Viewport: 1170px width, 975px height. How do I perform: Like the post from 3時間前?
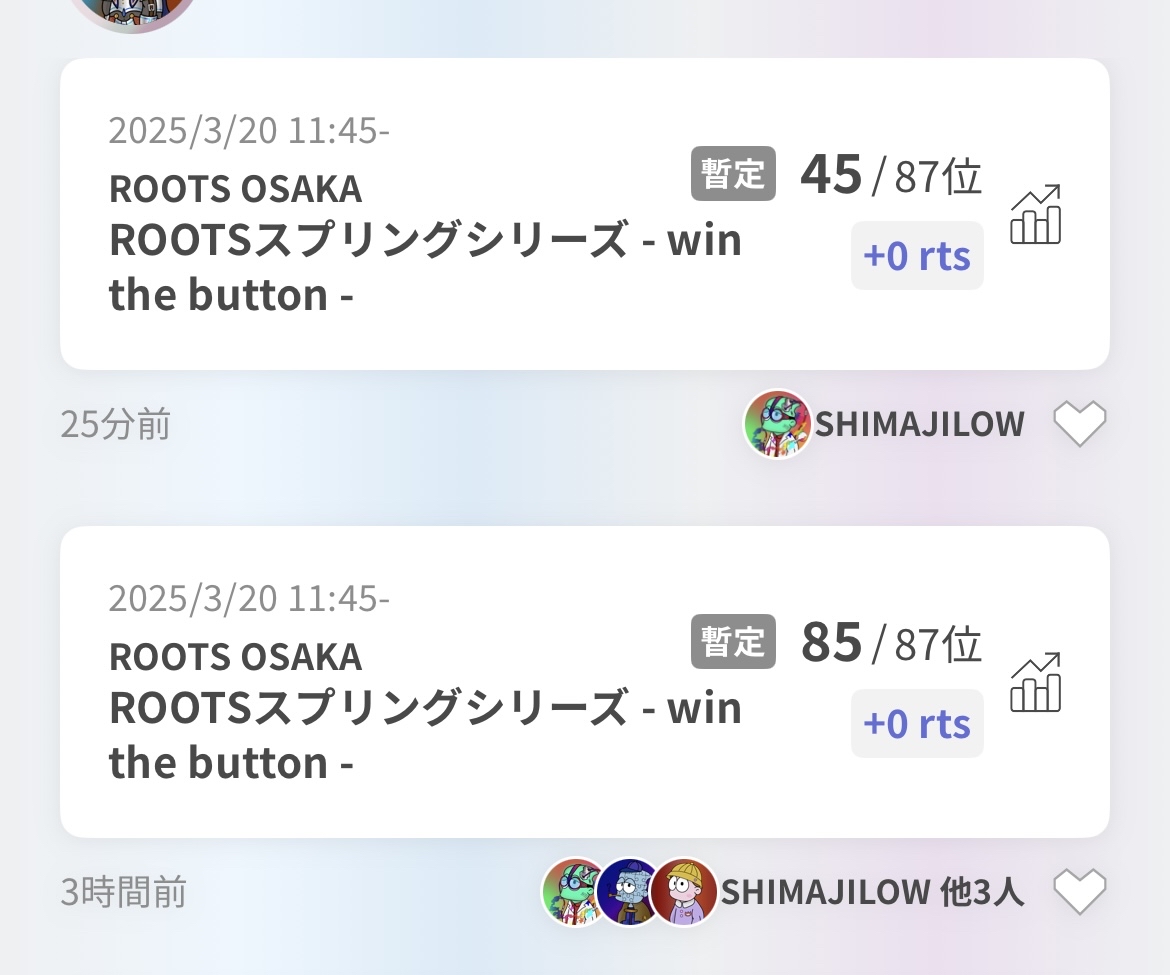[x=1080, y=892]
